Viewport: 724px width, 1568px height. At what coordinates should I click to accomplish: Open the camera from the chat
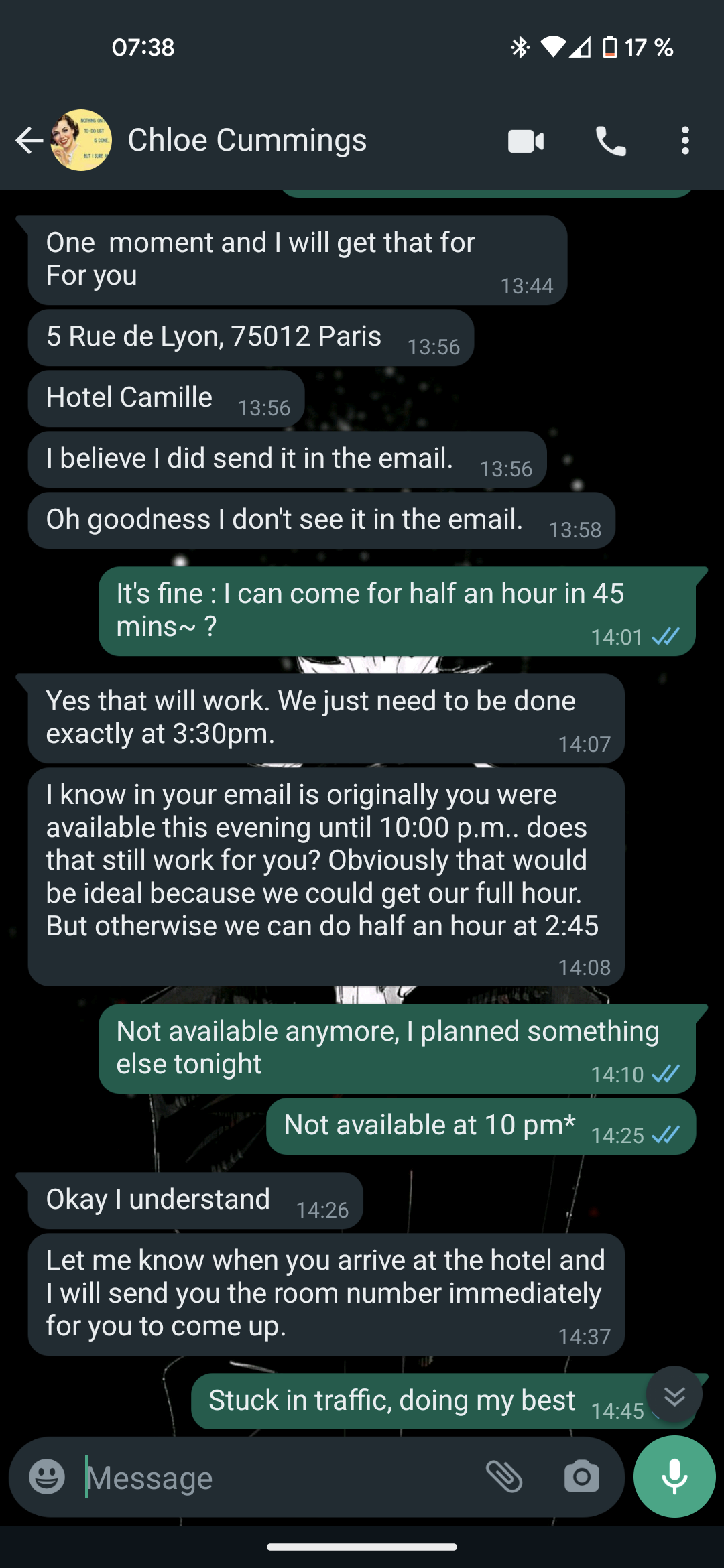click(581, 1476)
